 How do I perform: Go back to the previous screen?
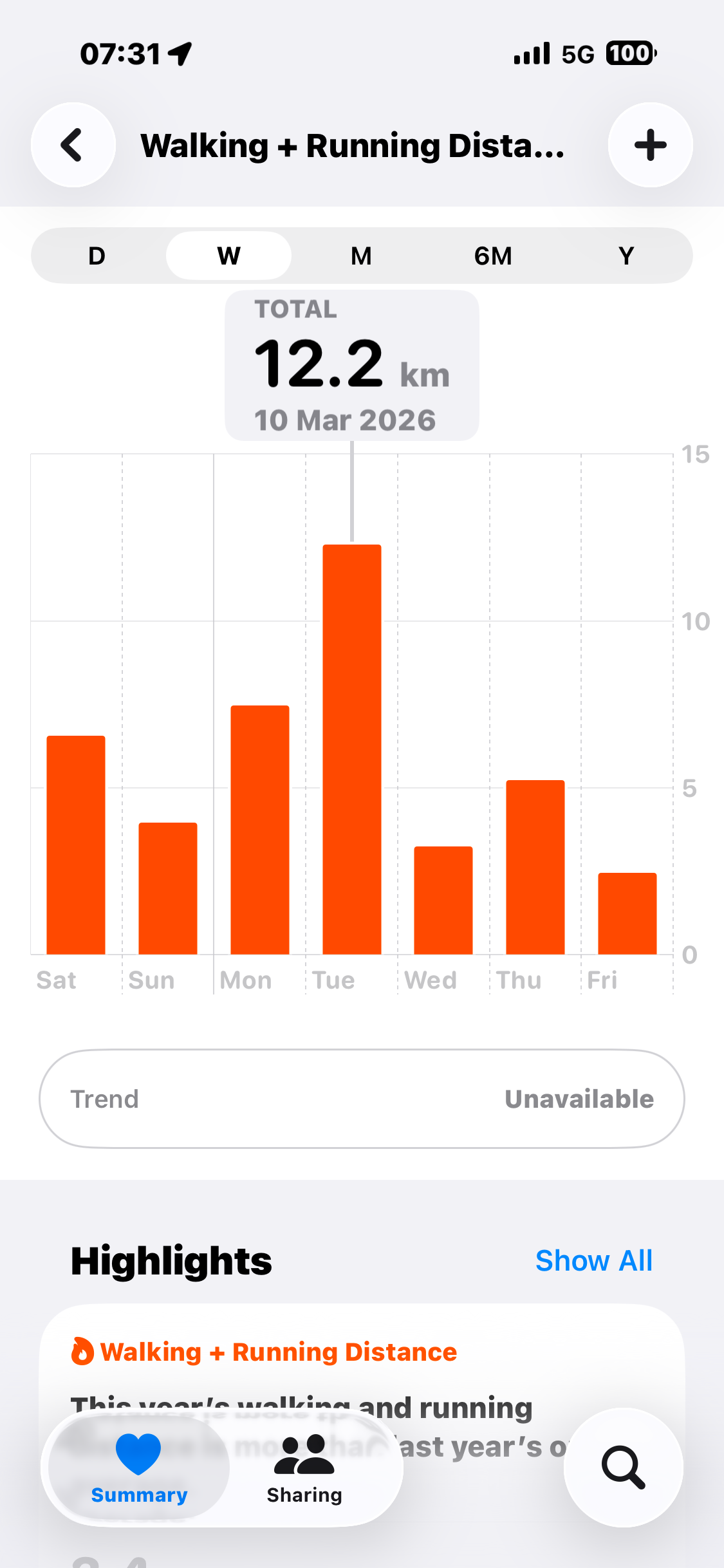(73, 145)
